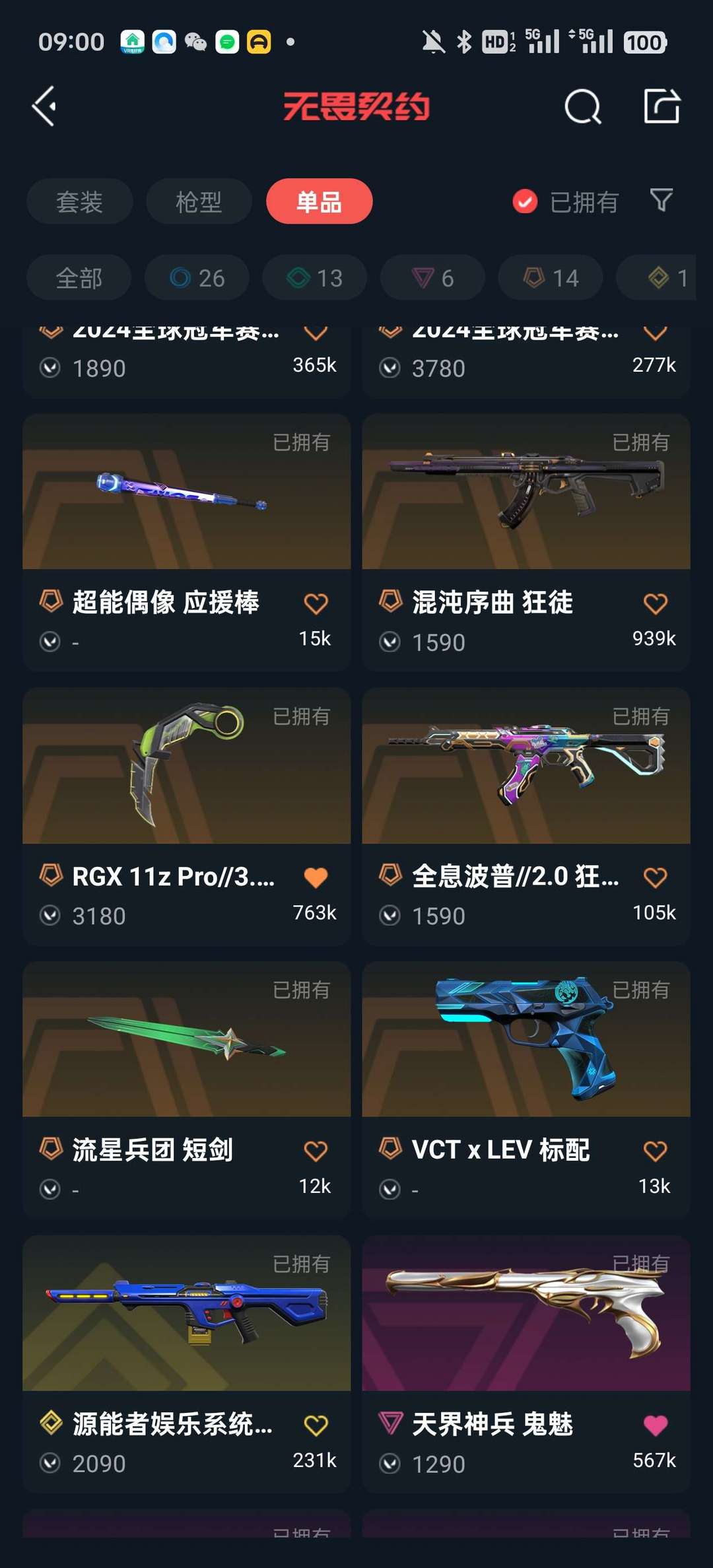
Task: Select the orange rarity filter showing 14
Action: click(549, 277)
